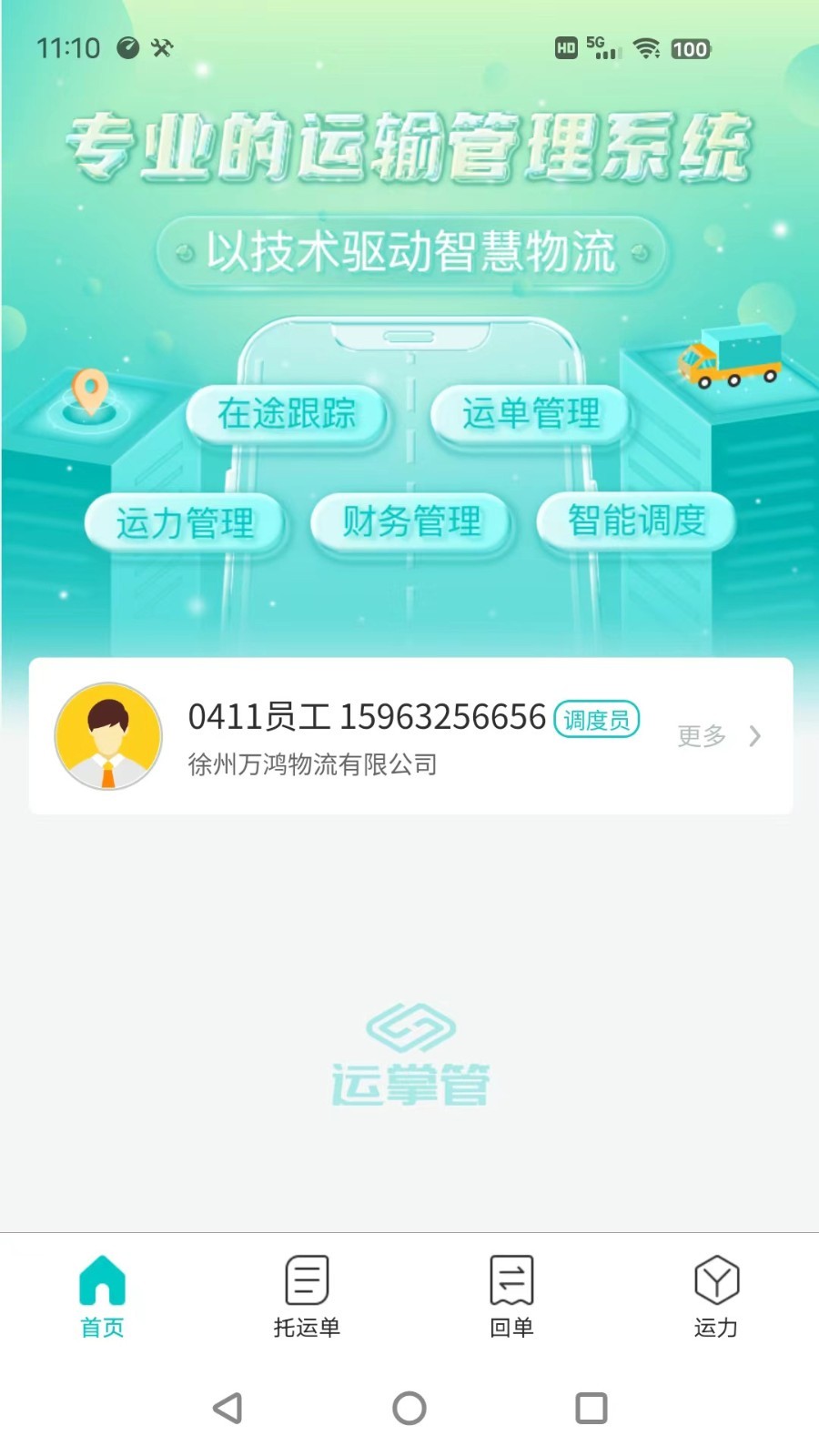This screenshot has height=1456, width=819.
Task: Switch to the 首页 tab
Action: [102, 1296]
